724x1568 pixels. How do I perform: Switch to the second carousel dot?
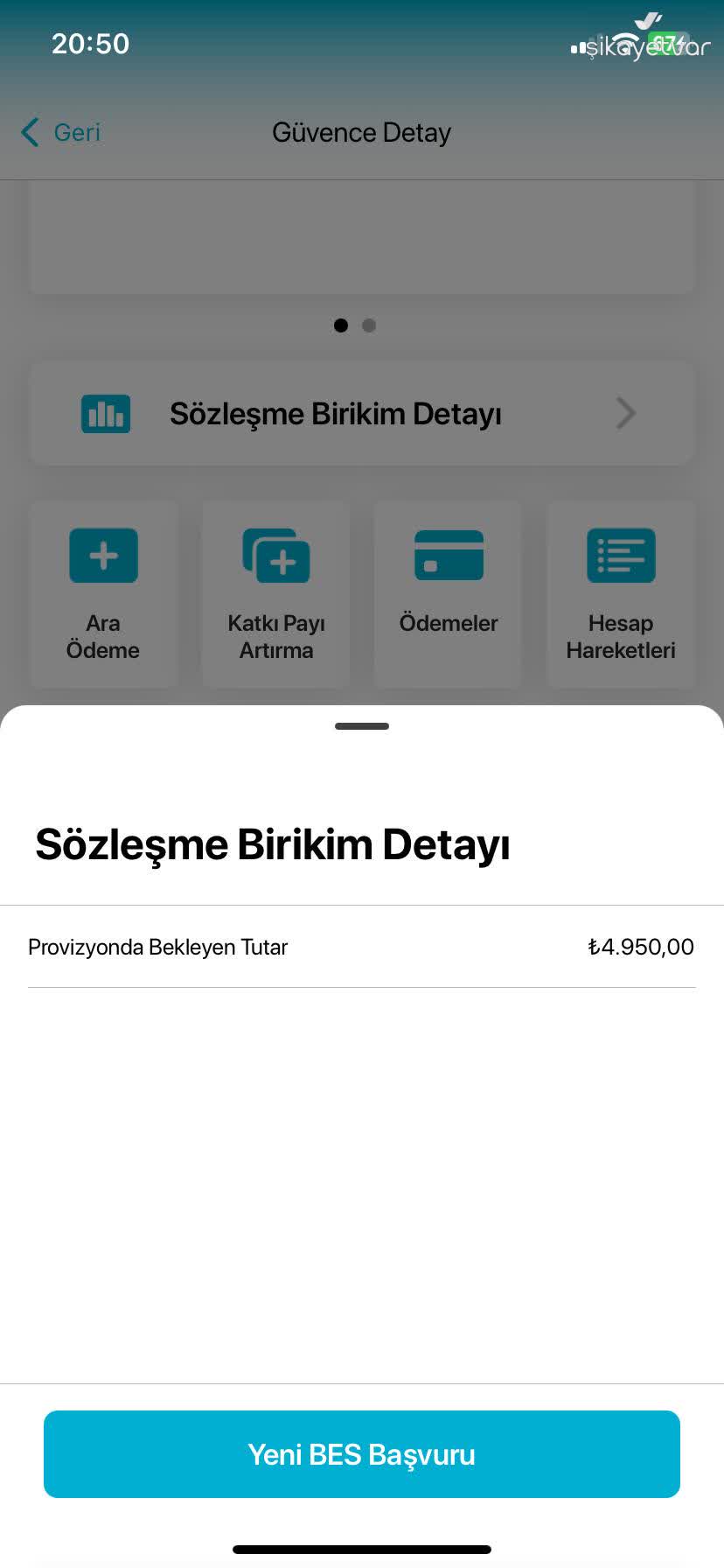(x=369, y=325)
